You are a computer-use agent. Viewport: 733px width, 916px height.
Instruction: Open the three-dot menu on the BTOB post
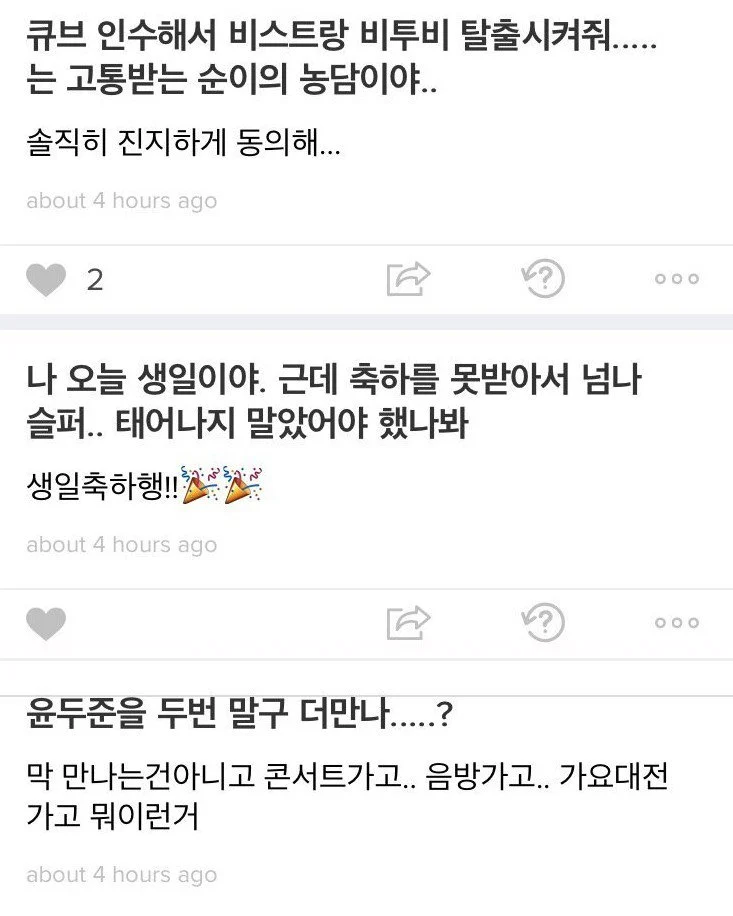[678, 280]
